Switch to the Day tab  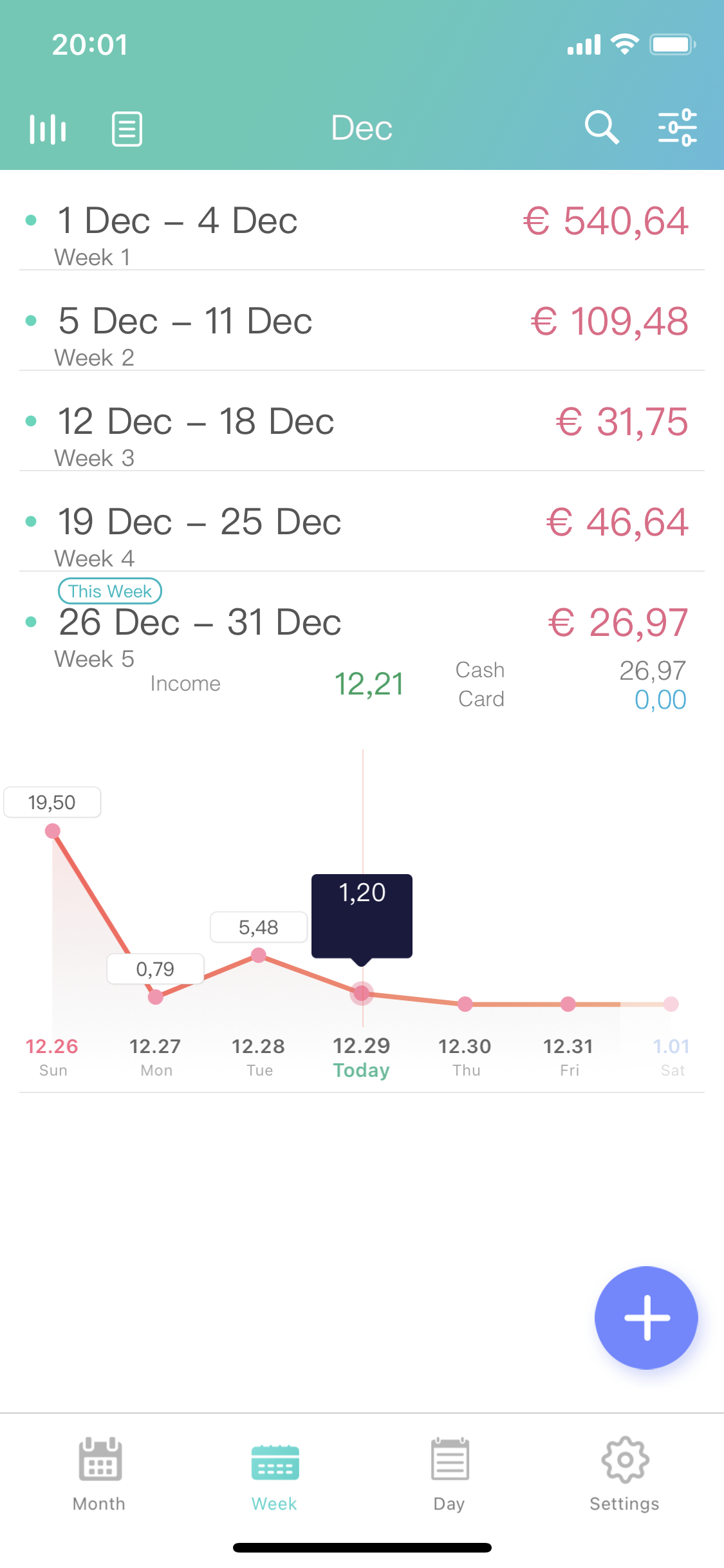click(449, 1473)
